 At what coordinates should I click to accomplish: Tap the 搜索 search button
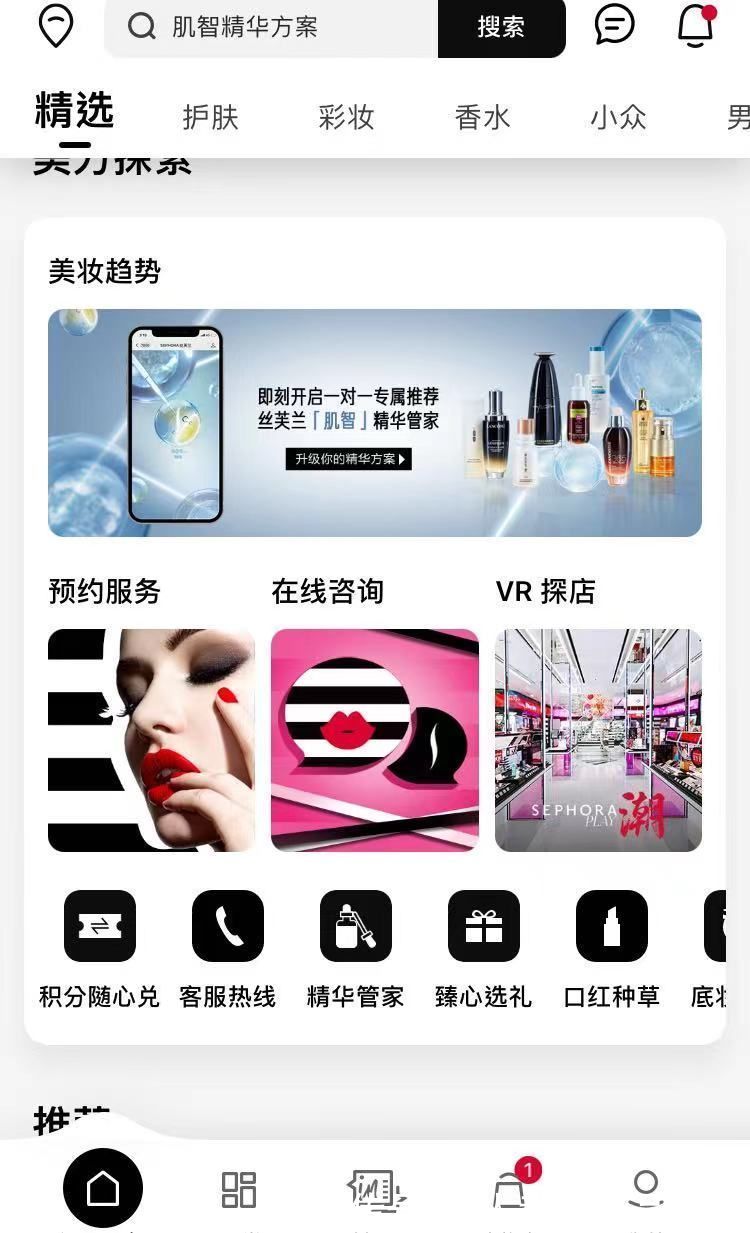point(502,30)
